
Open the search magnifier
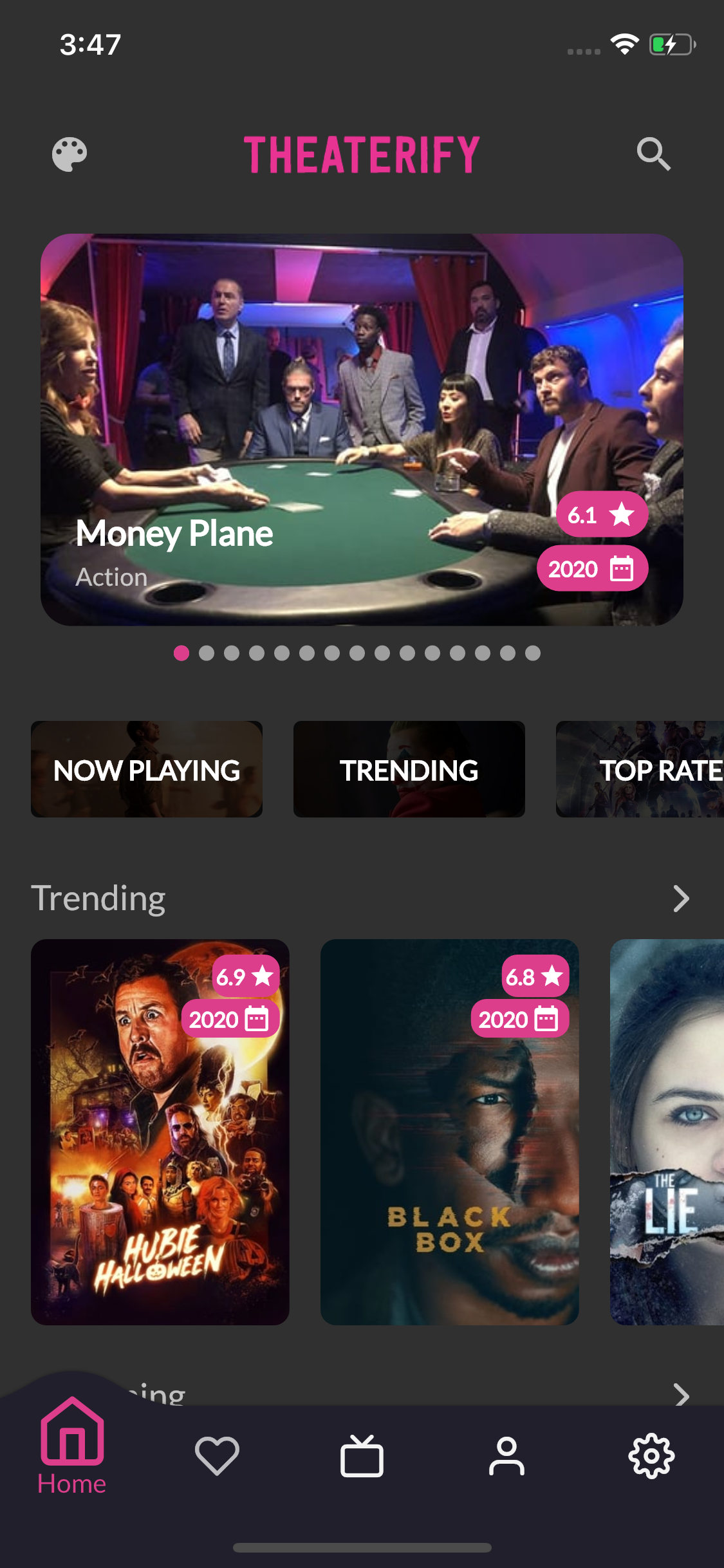pos(654,154)
